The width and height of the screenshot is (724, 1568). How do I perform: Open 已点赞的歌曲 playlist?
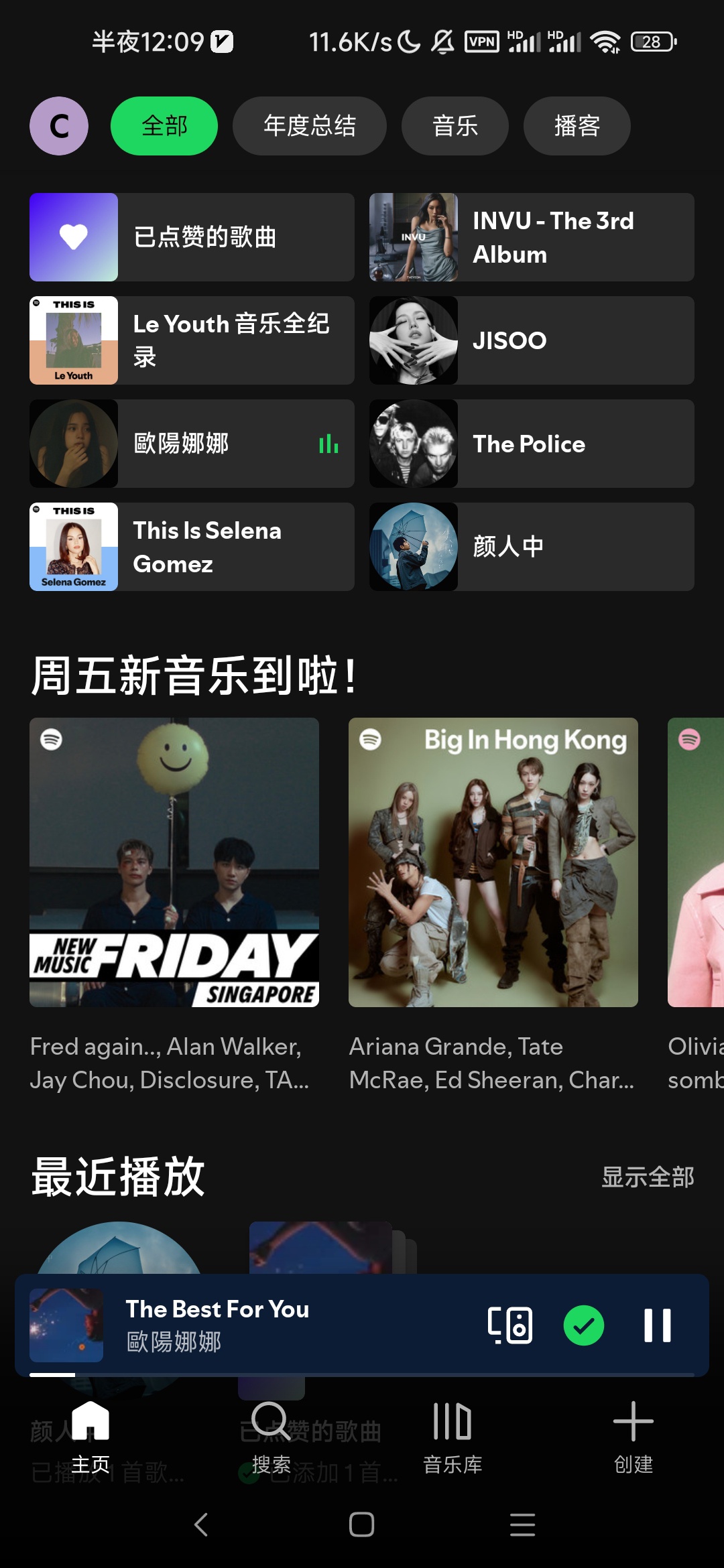click(x=192, y=237)
